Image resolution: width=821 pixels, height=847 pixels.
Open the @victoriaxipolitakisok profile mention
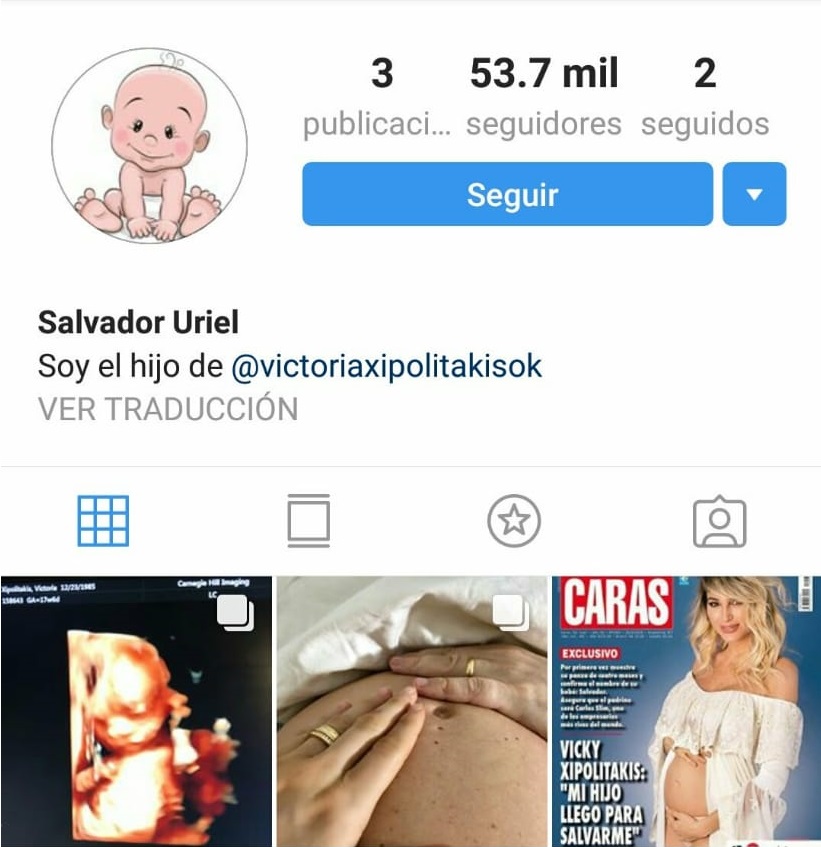coord(386,366)
